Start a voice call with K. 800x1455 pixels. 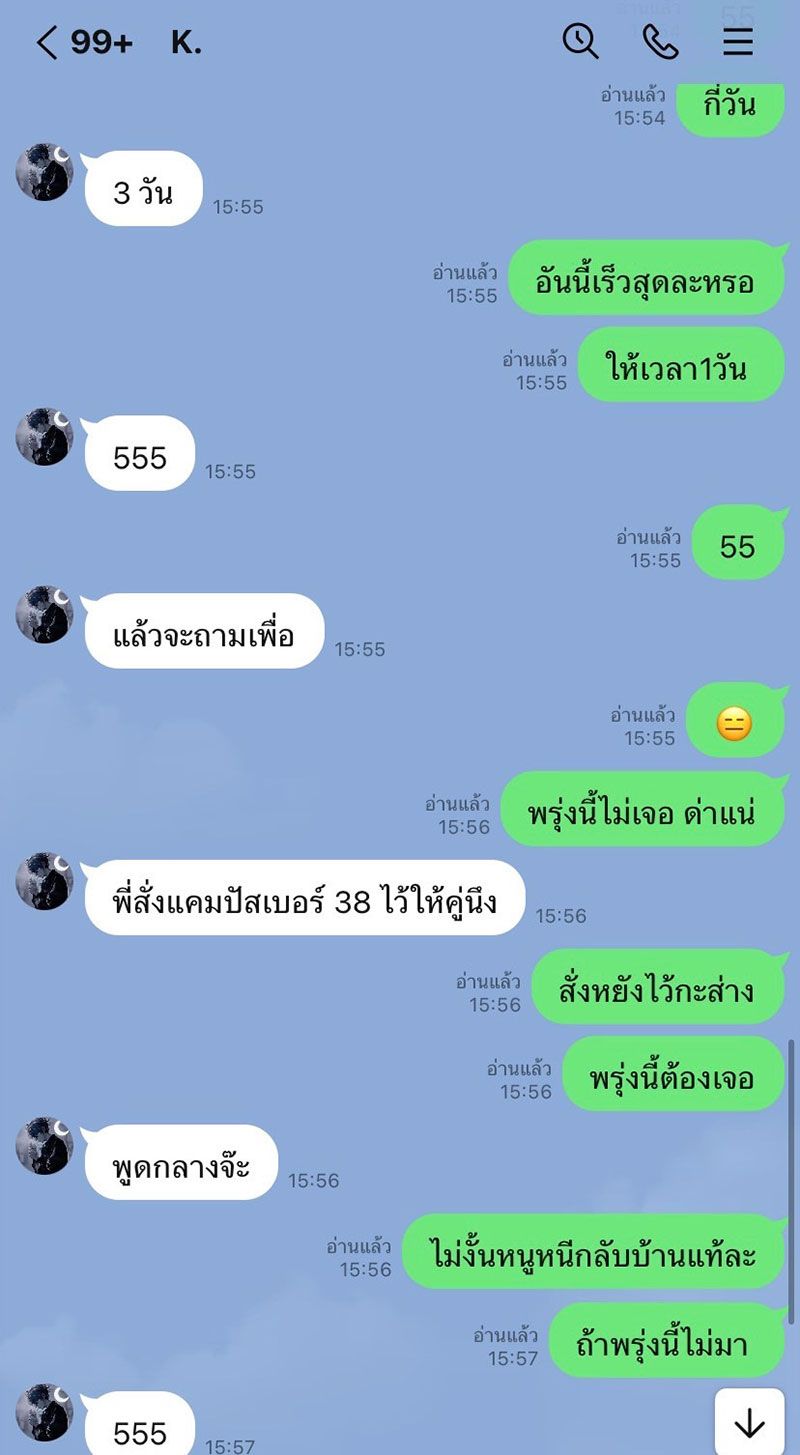coord(660,42)
